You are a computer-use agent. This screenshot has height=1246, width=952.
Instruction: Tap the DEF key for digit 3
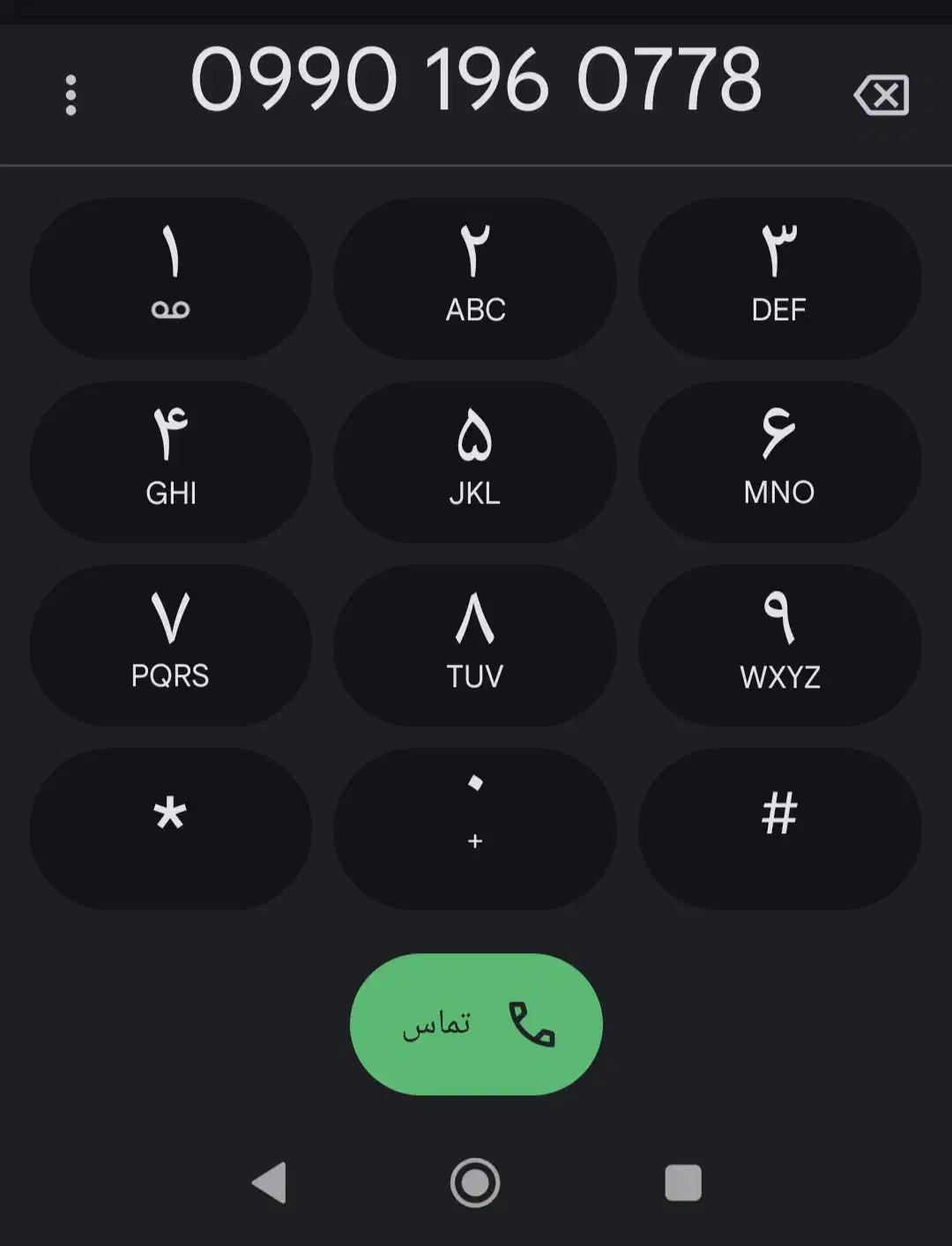pyautogui.click(x=779, y=278)
